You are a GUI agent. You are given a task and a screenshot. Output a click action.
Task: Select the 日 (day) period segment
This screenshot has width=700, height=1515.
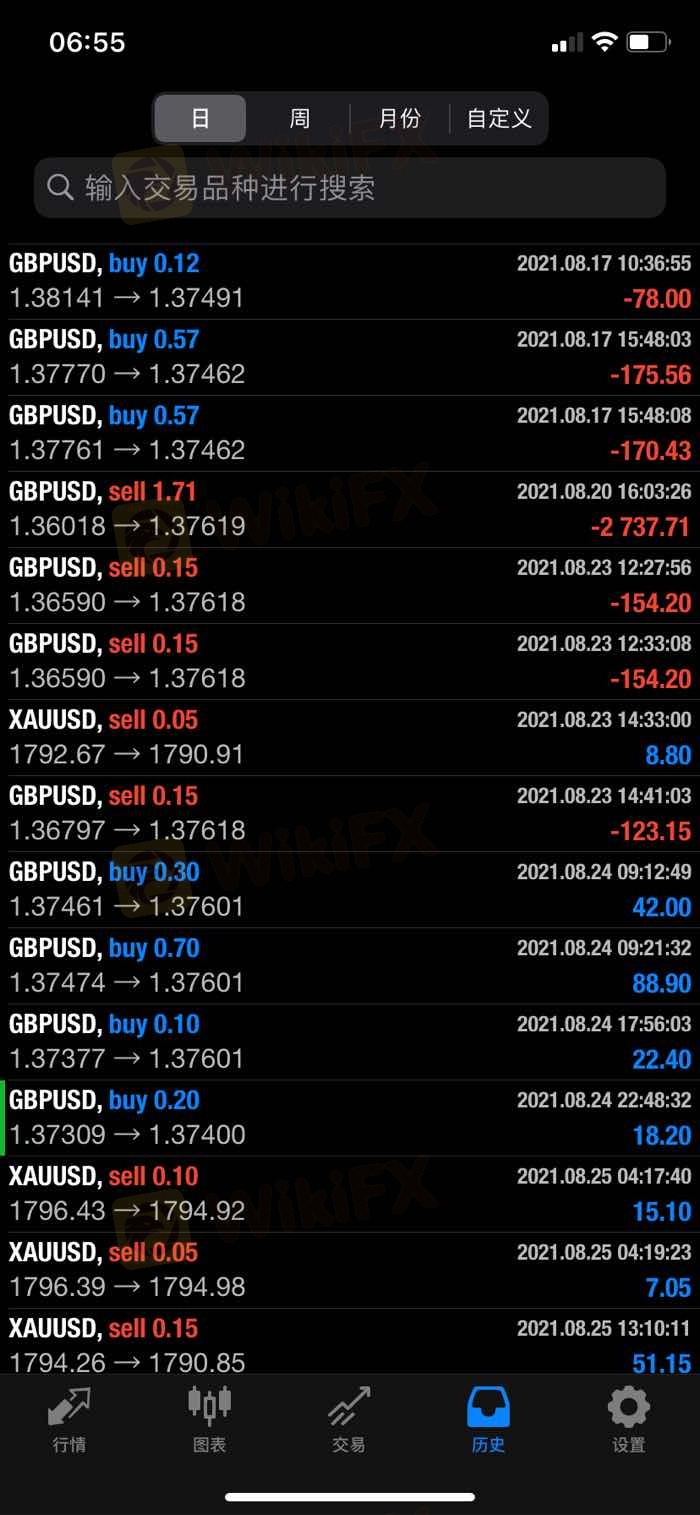pos(200,119)
